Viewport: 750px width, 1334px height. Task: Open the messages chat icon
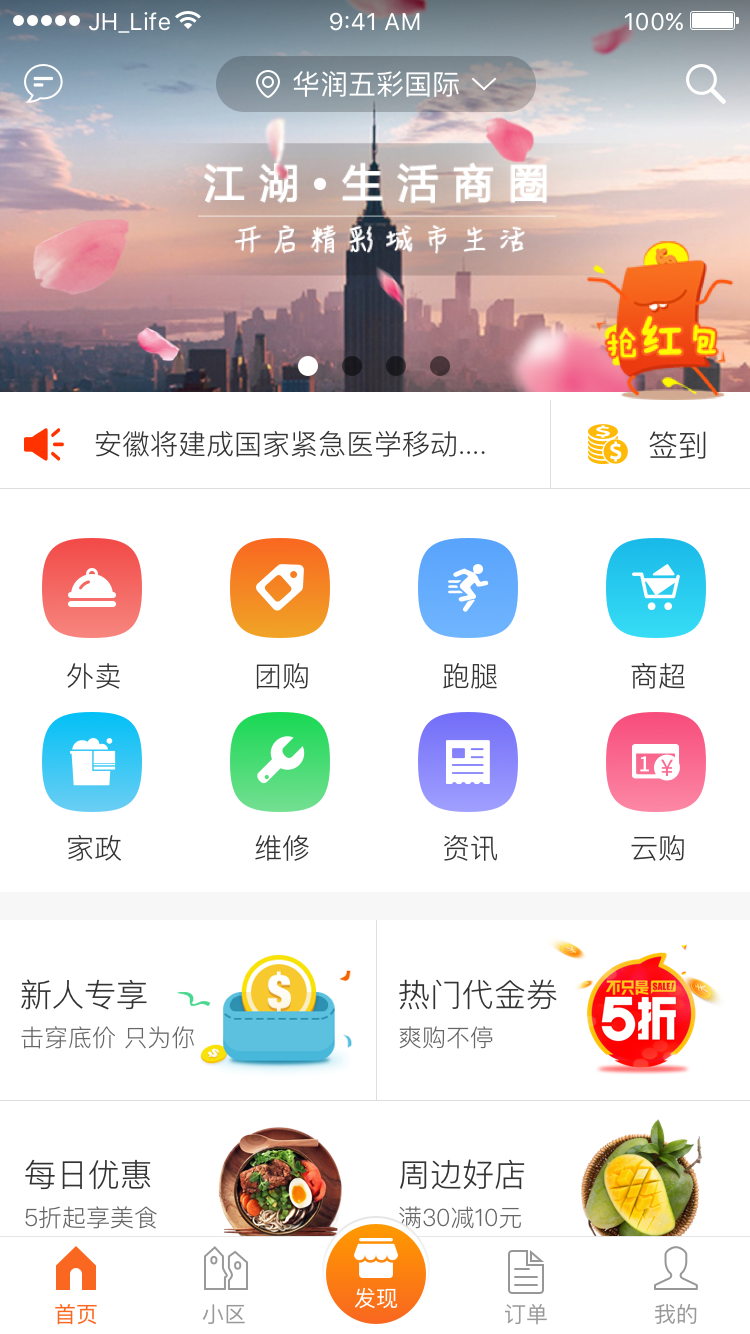pos(43,83)
